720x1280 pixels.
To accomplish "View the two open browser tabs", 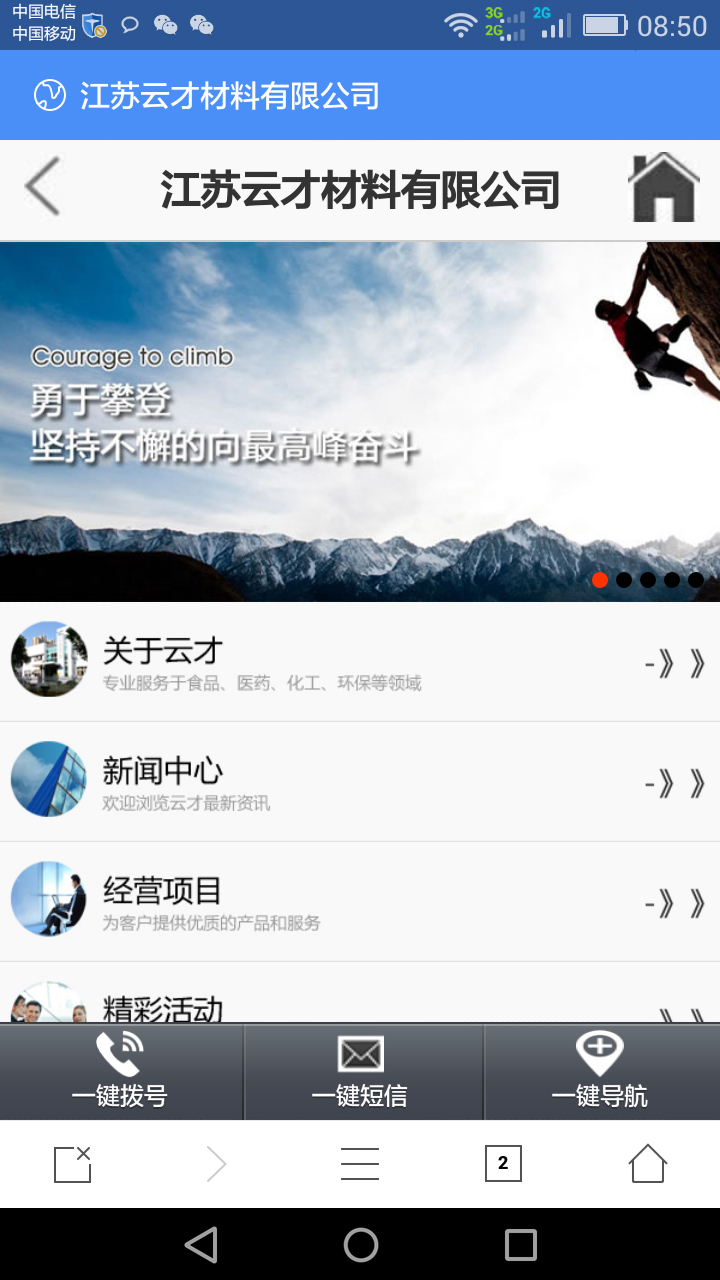I will pyautogui.click(x=503, y=1164).
